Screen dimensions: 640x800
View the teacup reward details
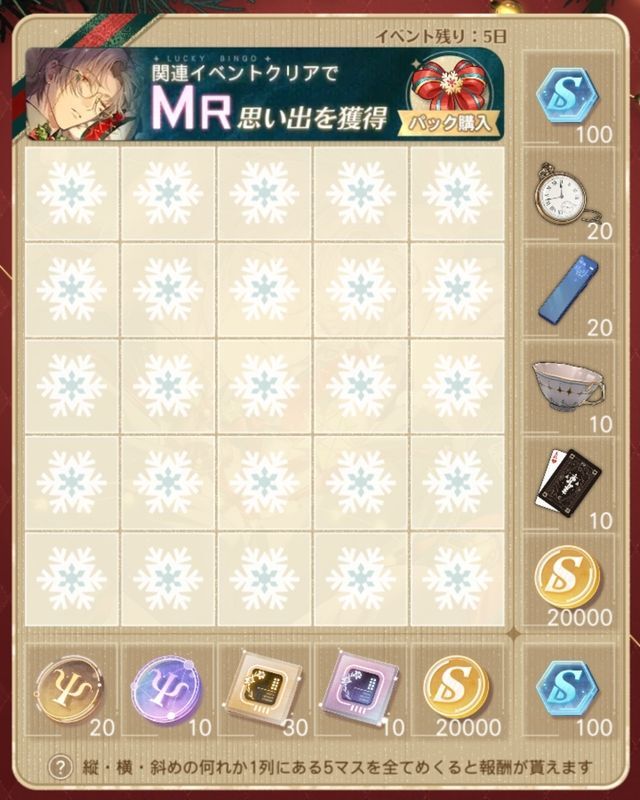tap(565, 383)
